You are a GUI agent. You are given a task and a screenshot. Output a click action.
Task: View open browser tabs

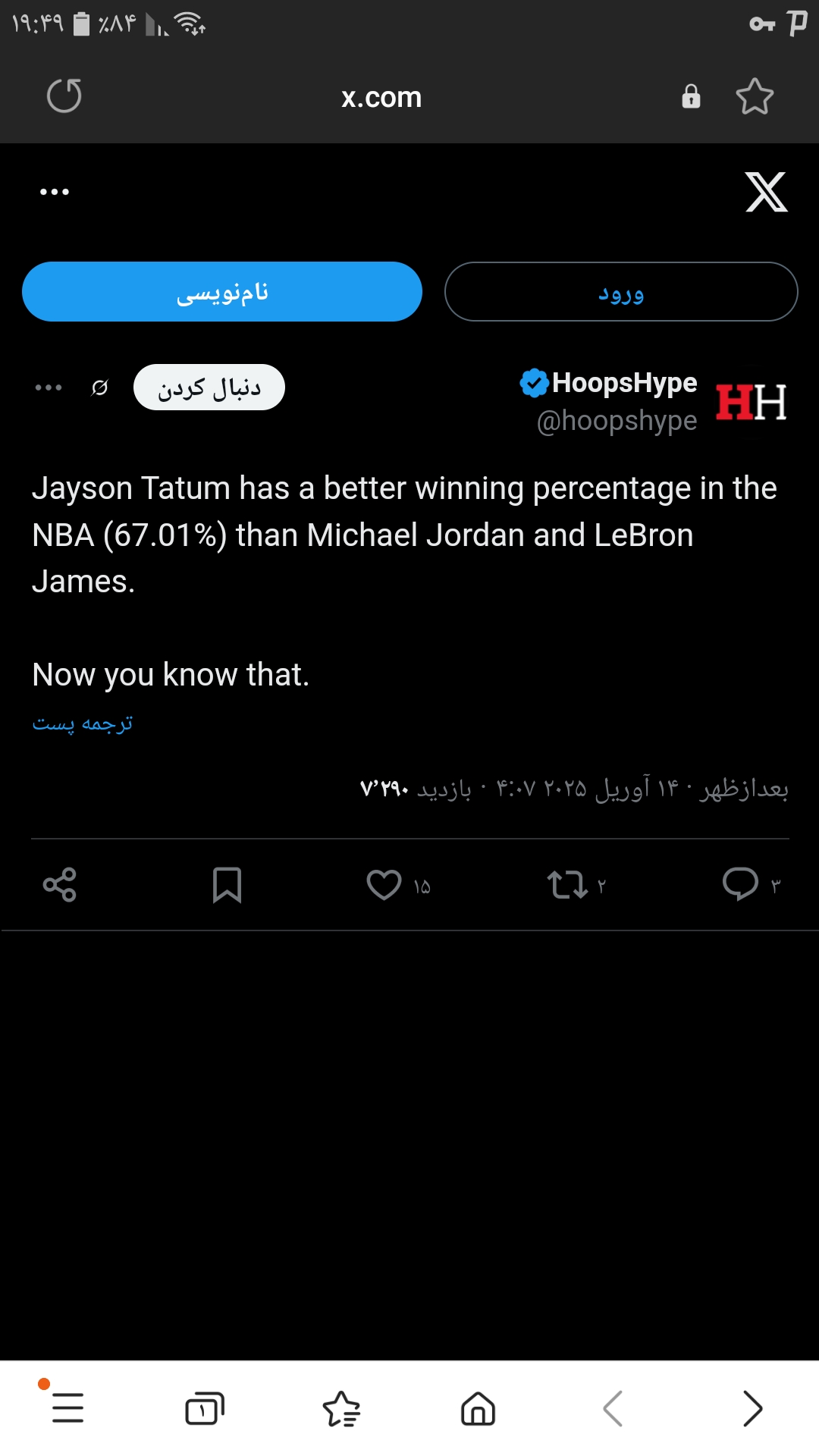(205, 1408)
